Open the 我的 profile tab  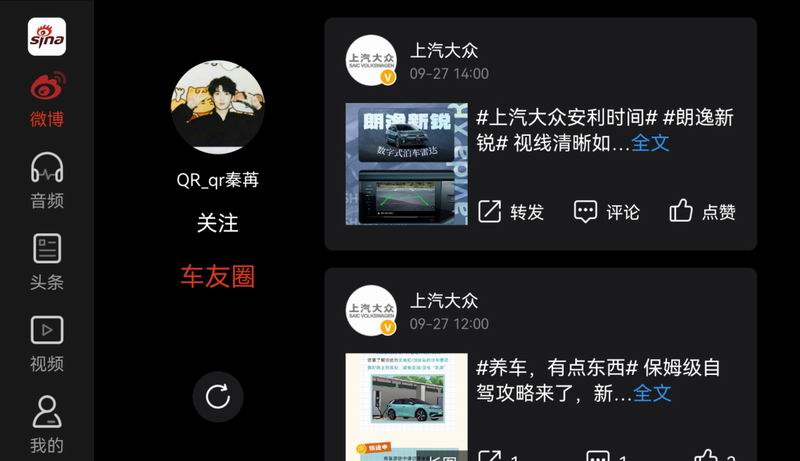coord(46,424)
